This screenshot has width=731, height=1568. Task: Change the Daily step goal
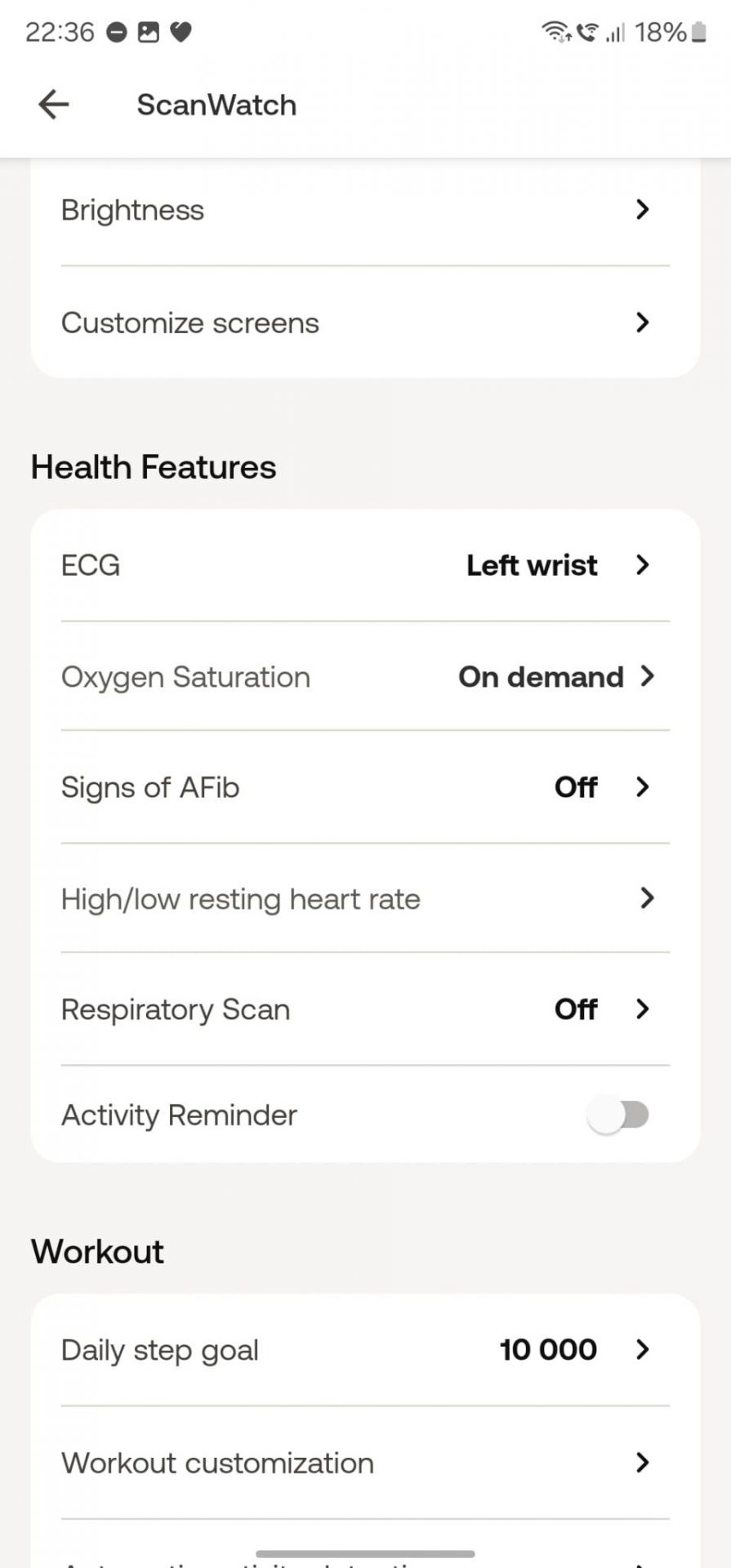pyautogui.click(x=365, y=1350)
